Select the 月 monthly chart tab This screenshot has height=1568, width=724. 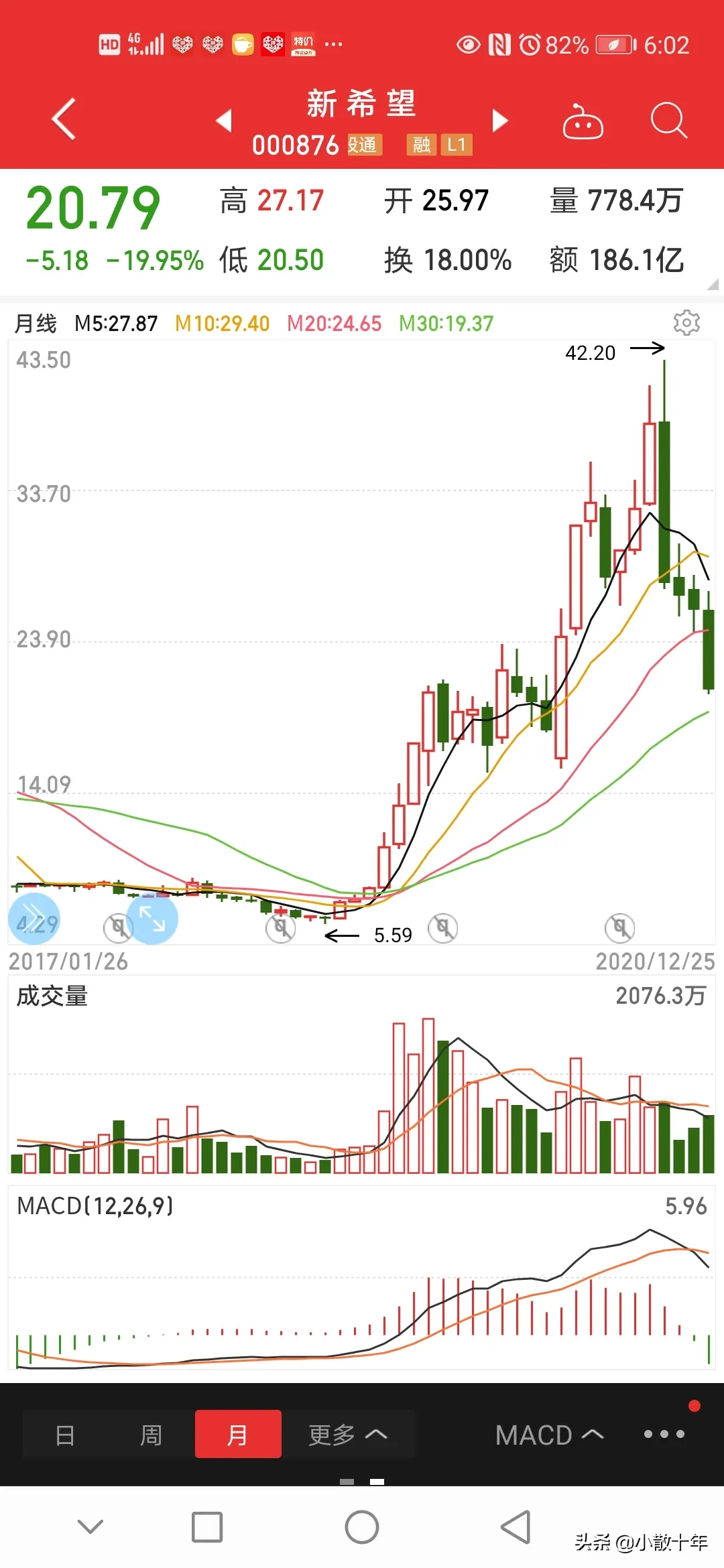pyautogui.click(x=238, y=1434)
